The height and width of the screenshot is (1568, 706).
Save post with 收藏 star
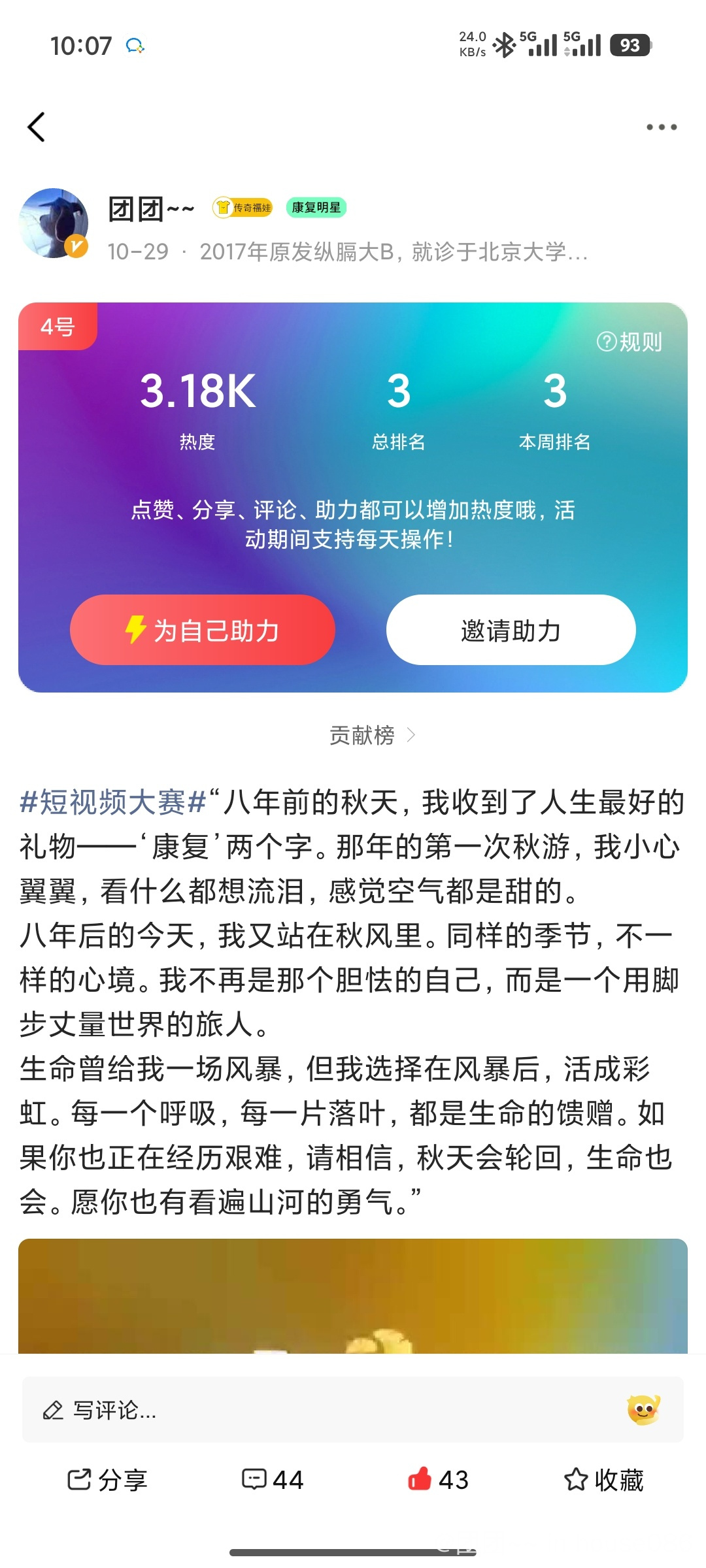click(604, 1480)
